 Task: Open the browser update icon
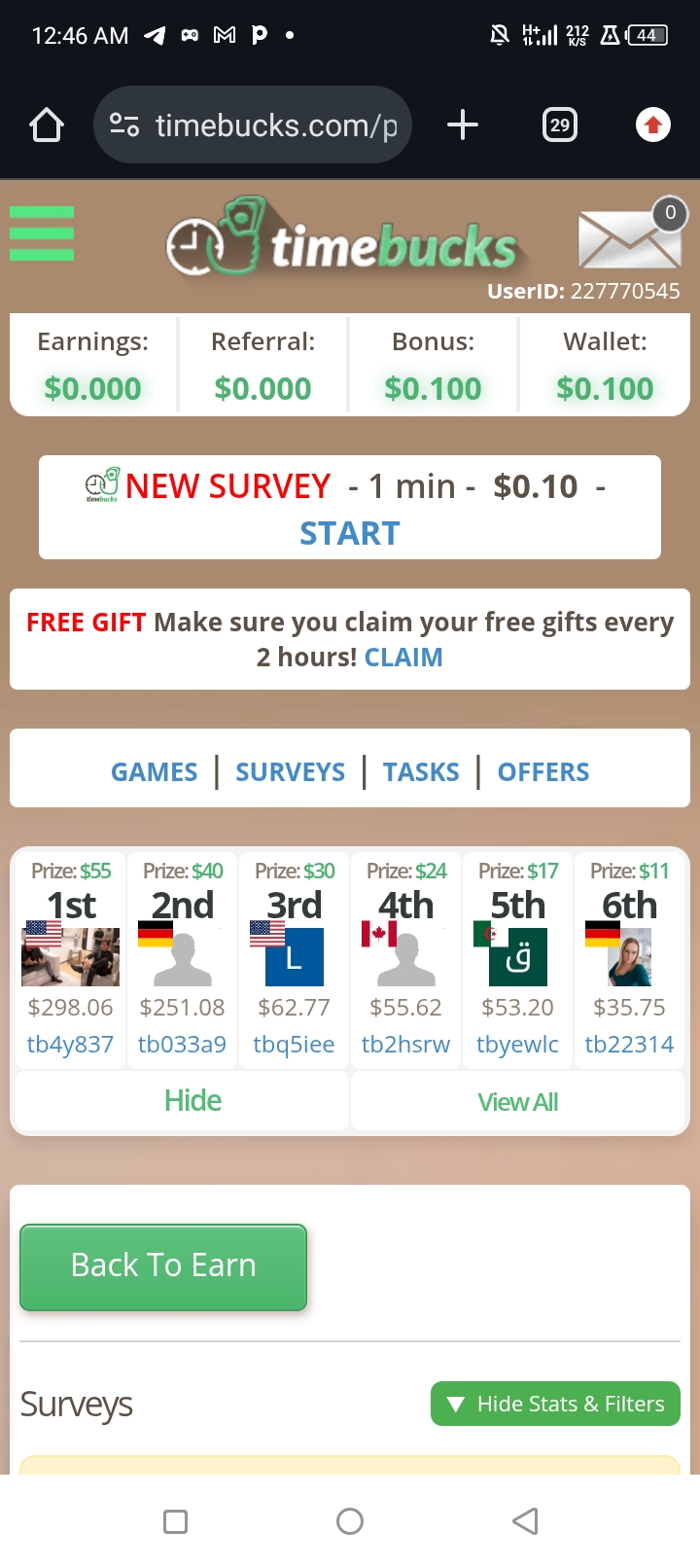(652, 125)
